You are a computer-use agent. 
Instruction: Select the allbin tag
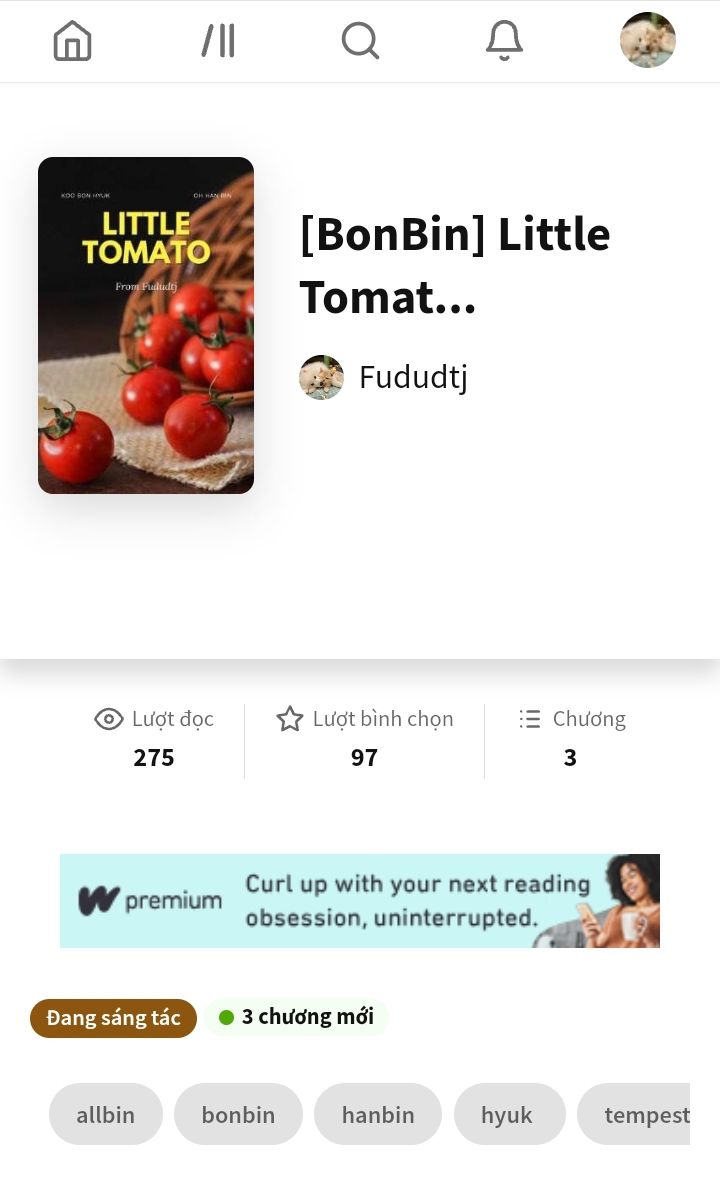[x=106, y=1114]
